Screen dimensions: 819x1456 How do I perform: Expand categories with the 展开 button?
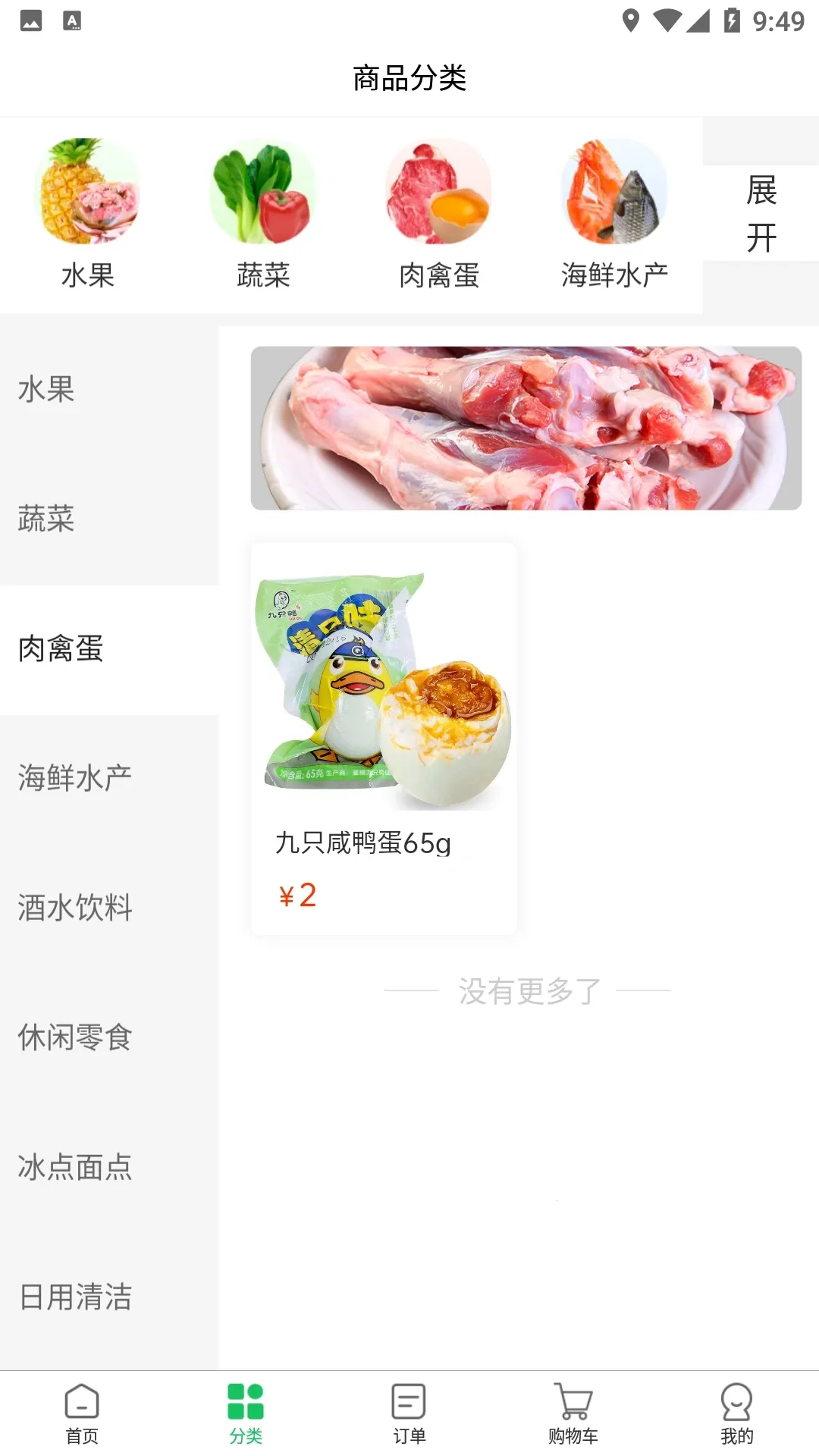pyautogui.click(x=761, y=215)
